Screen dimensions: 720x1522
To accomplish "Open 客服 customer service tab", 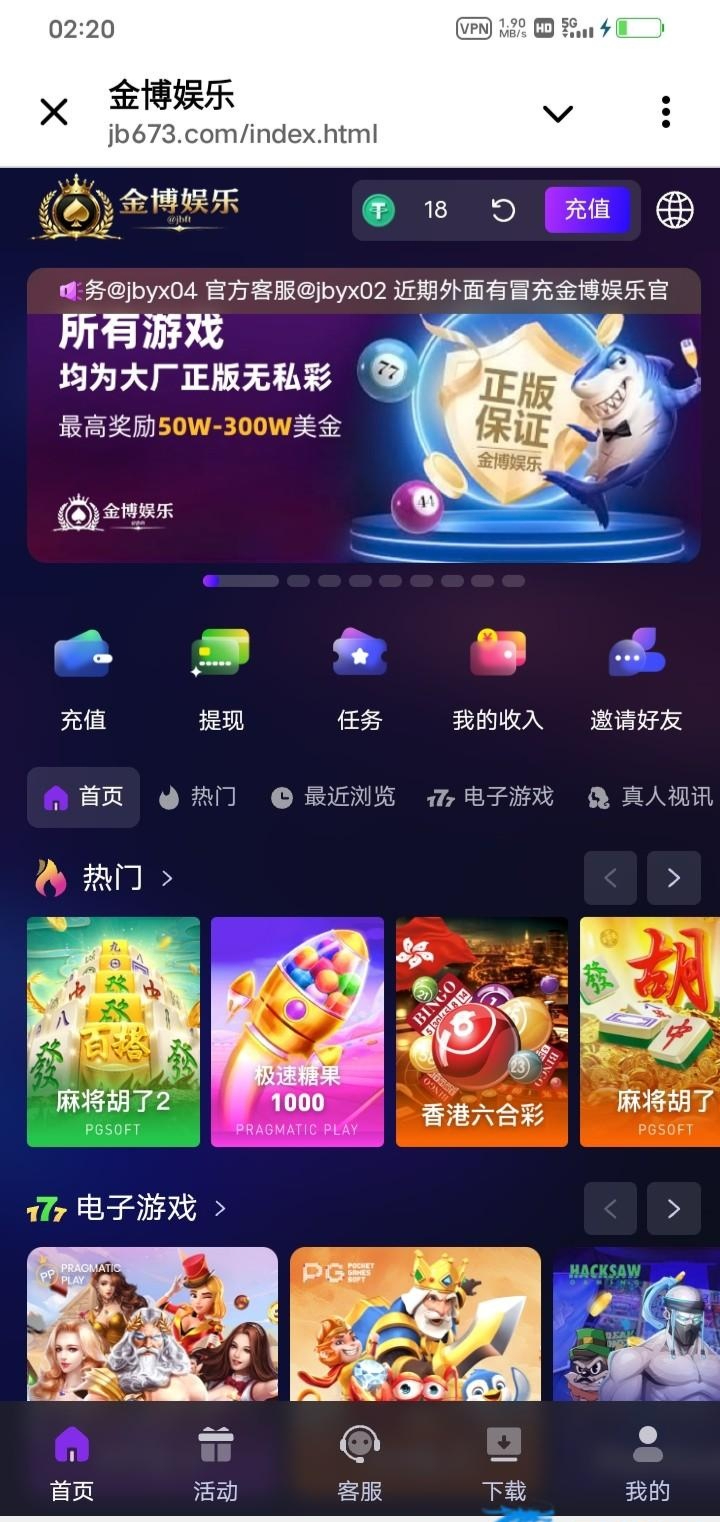I will click(360, 1465).
